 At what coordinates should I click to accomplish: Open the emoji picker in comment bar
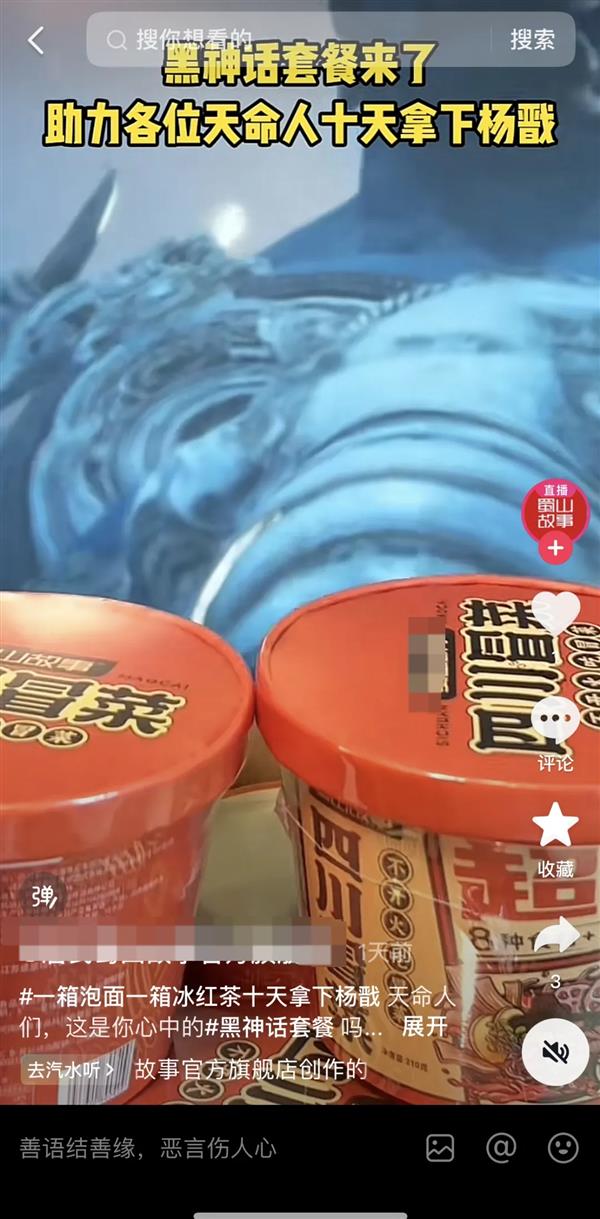point(563,1148)
